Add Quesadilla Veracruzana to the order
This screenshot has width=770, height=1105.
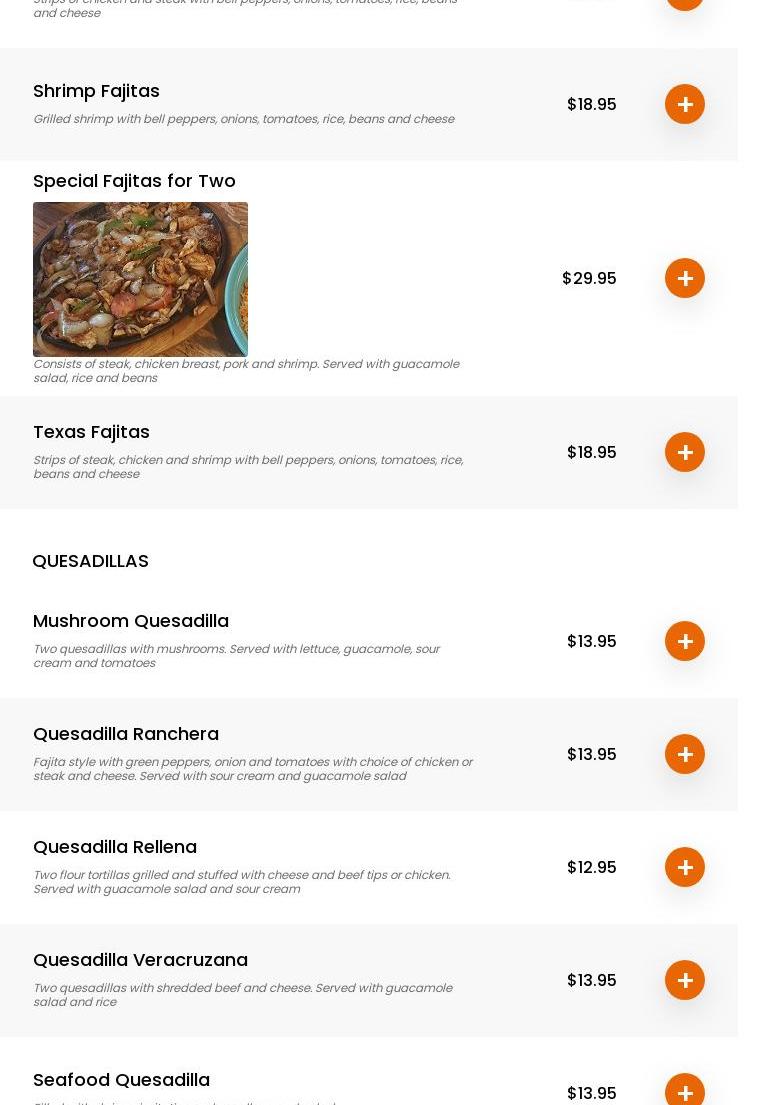pyautogui.click(x=684, y=980)
